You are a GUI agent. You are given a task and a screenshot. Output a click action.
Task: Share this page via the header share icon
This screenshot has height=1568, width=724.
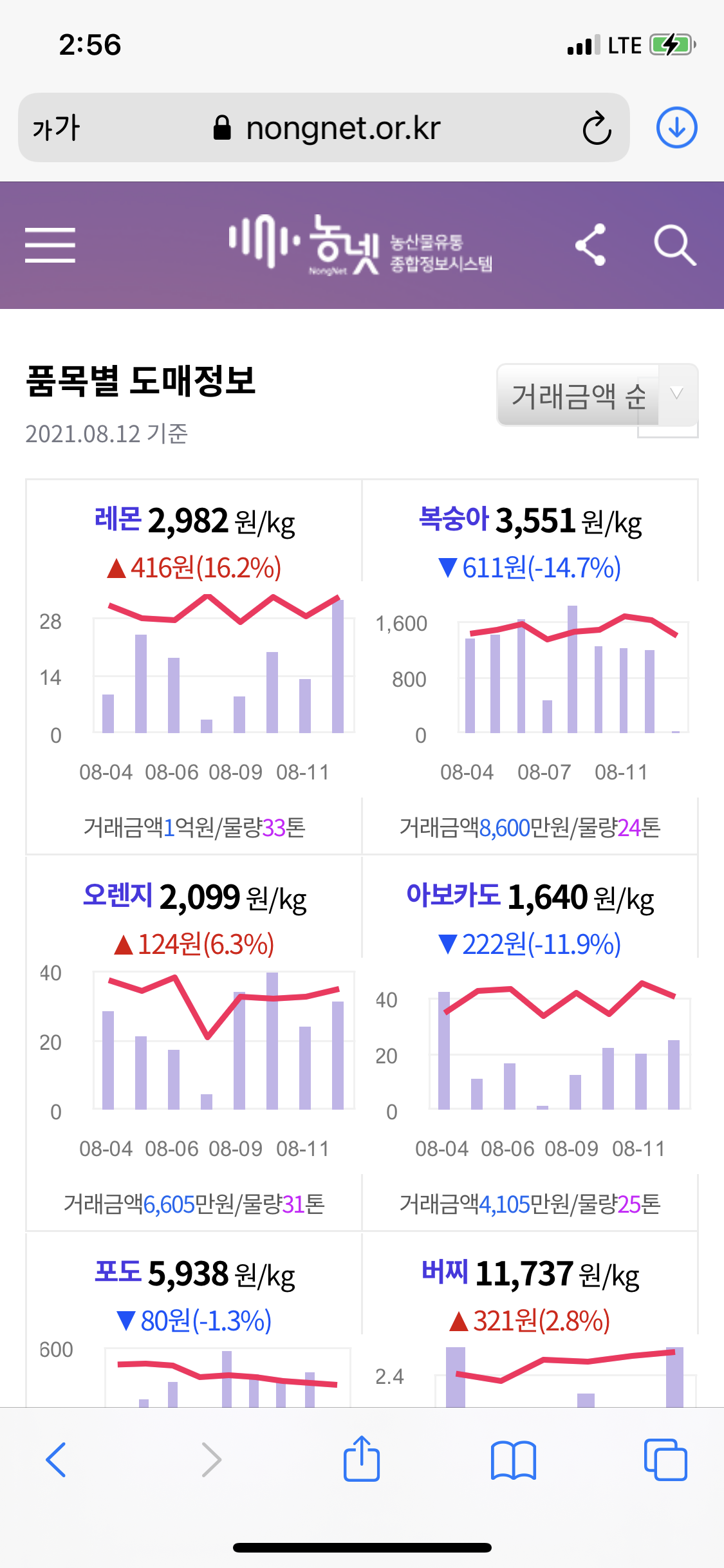click(591, 245)
